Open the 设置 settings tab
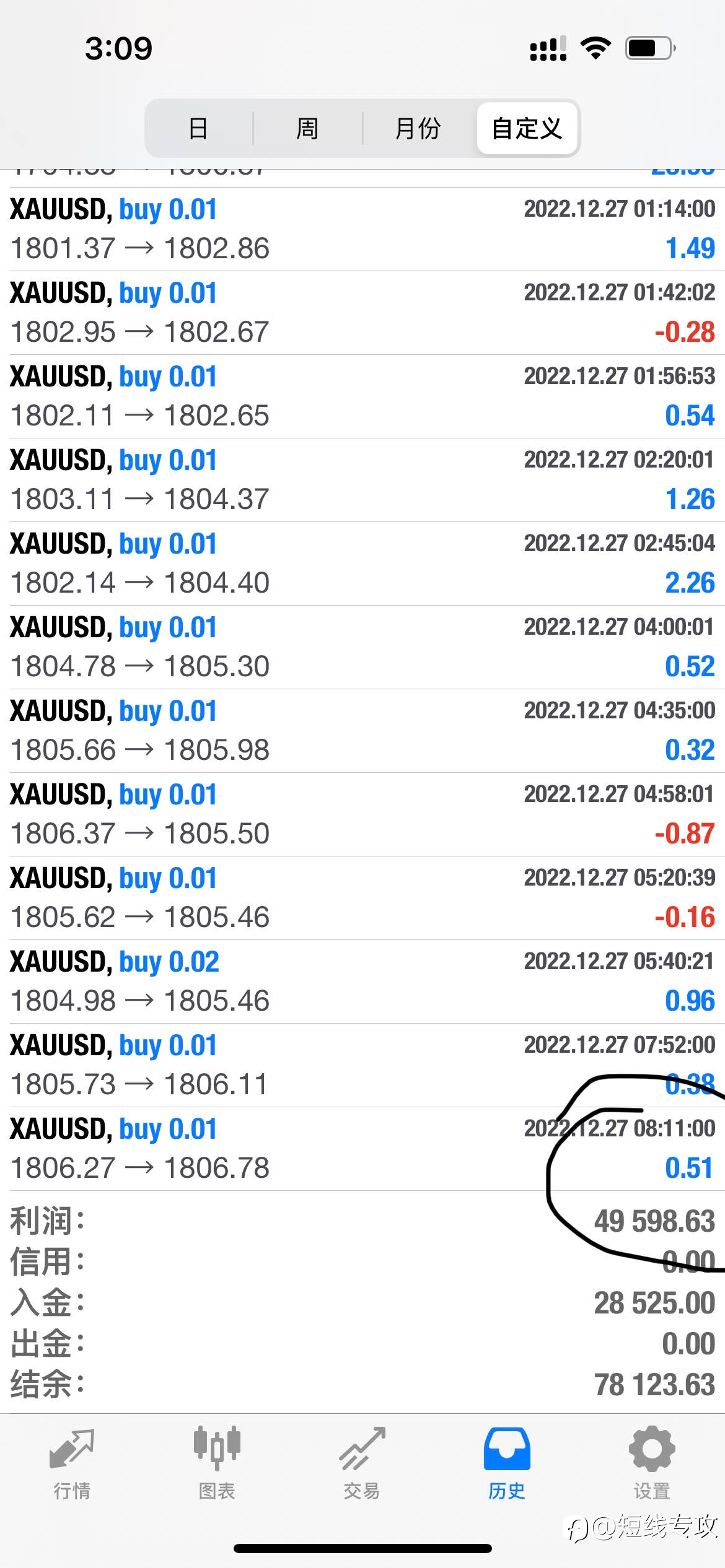This screenshot has width=725, height=1568. (x=652, y=1464)
